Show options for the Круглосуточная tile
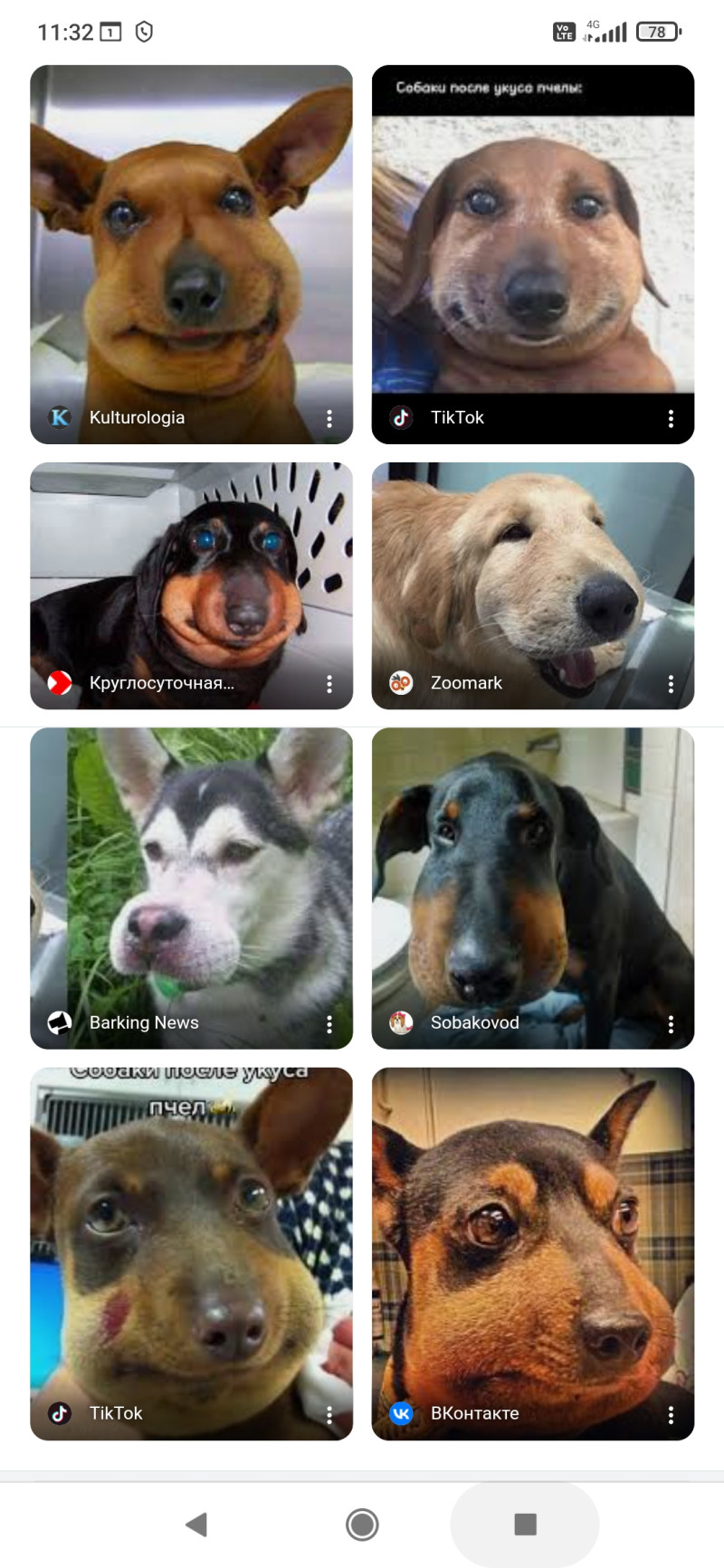Screen dimensions: 724x1568 (329, 684)
